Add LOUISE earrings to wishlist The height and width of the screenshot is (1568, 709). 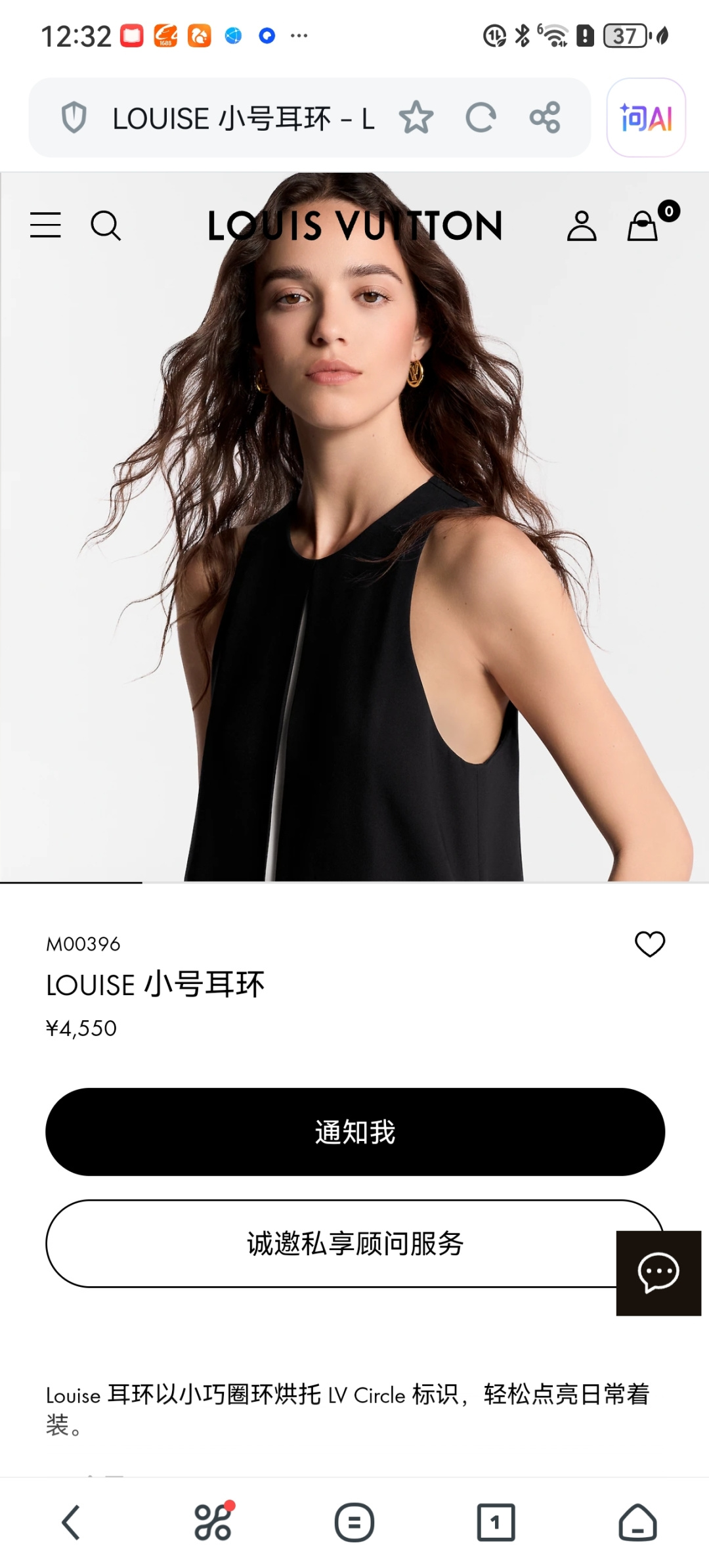pos(650,944)
